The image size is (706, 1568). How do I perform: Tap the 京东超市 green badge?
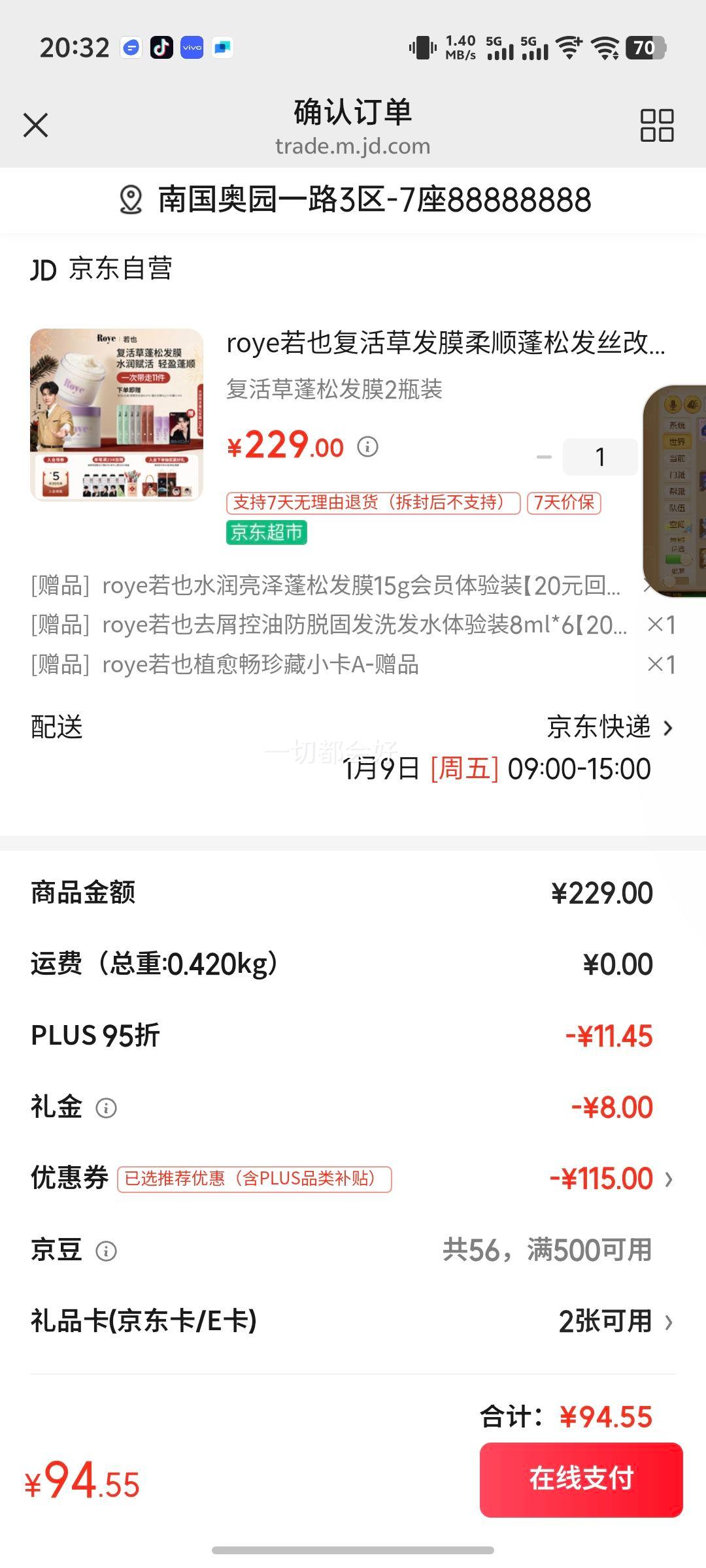[266, 533]
